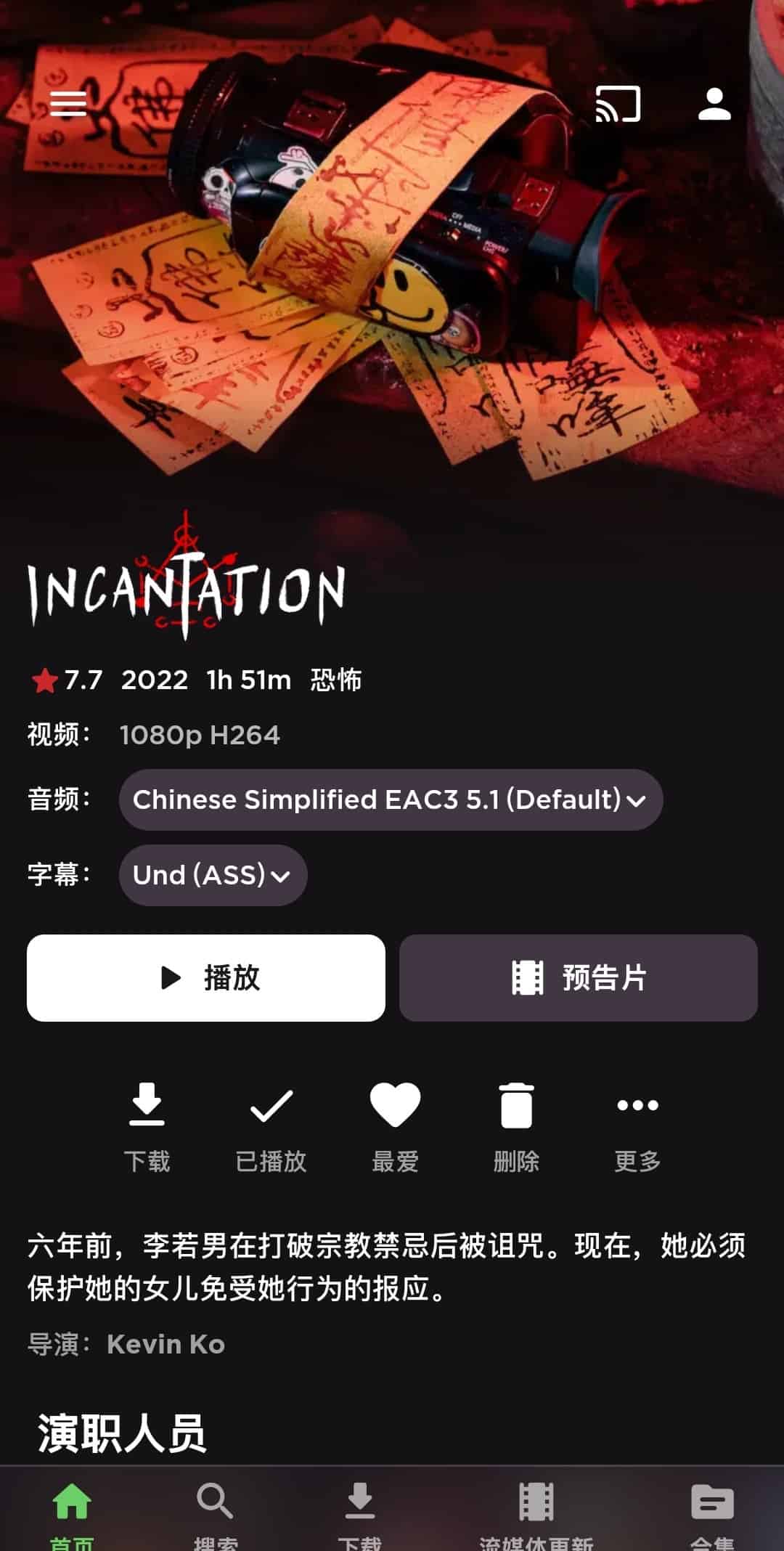Open the hamburger drawer menu

(68, 104)
